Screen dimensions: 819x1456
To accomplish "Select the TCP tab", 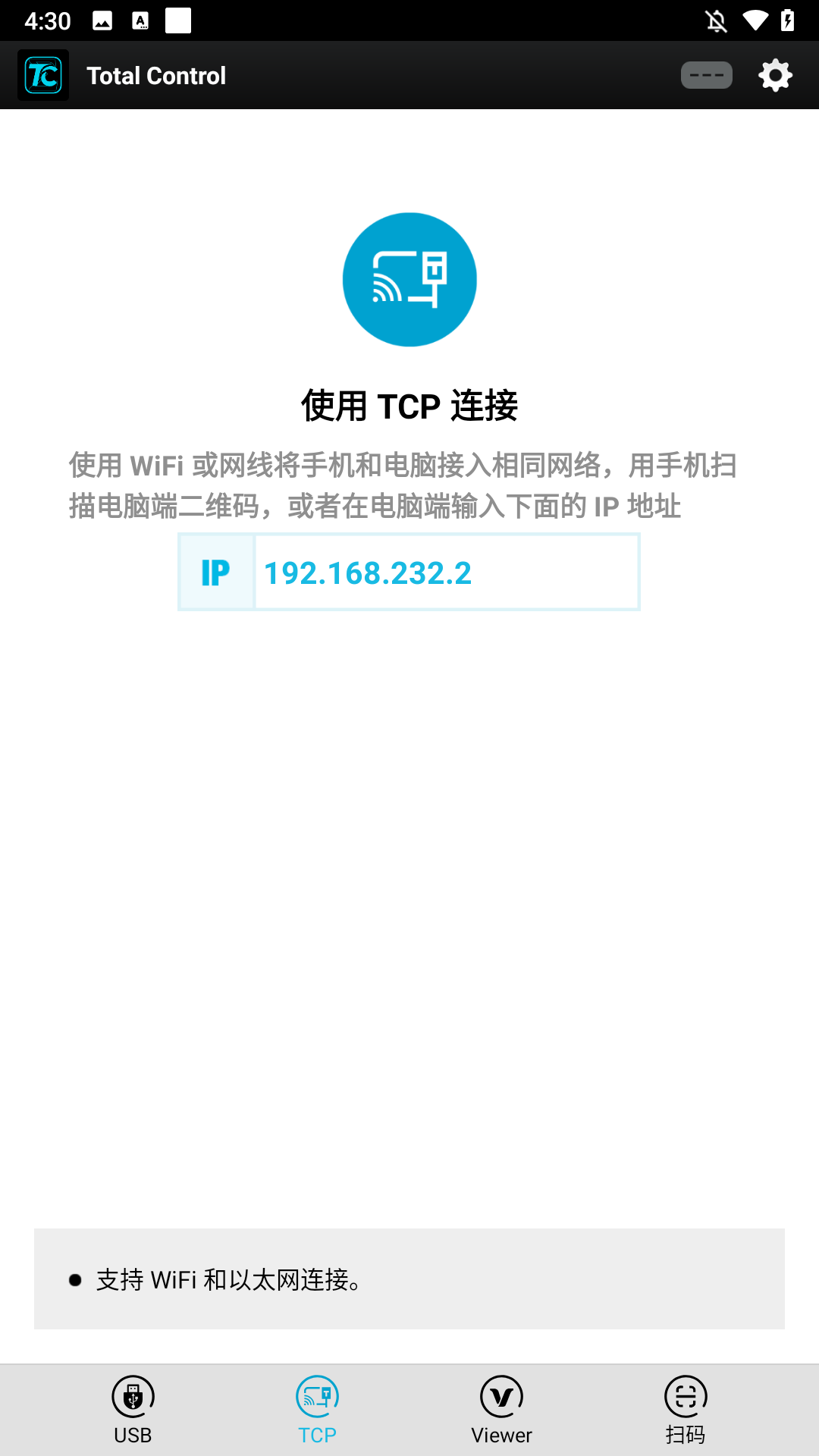I will (x=317, y=1410).
